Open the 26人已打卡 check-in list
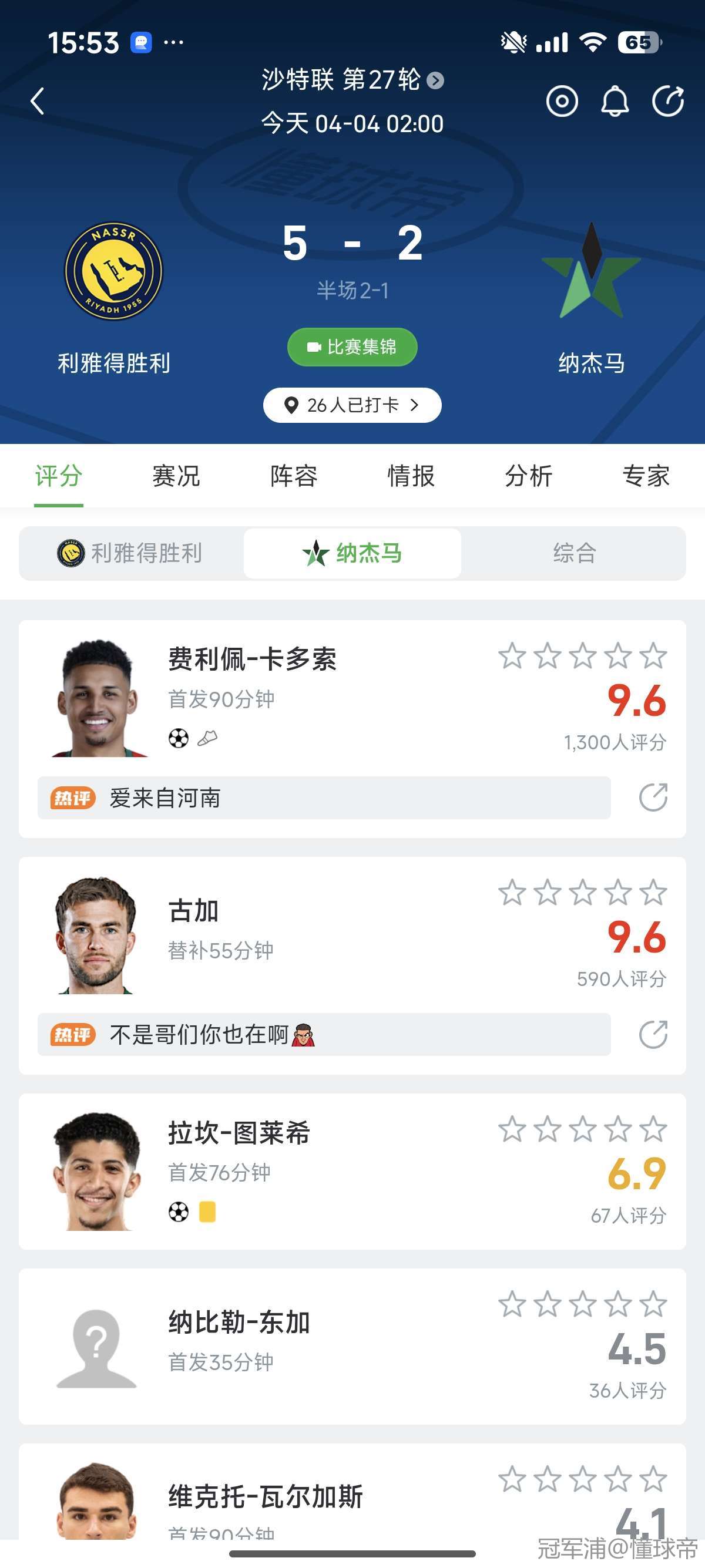Viewport: 705px width, 1568px height. 352,405
